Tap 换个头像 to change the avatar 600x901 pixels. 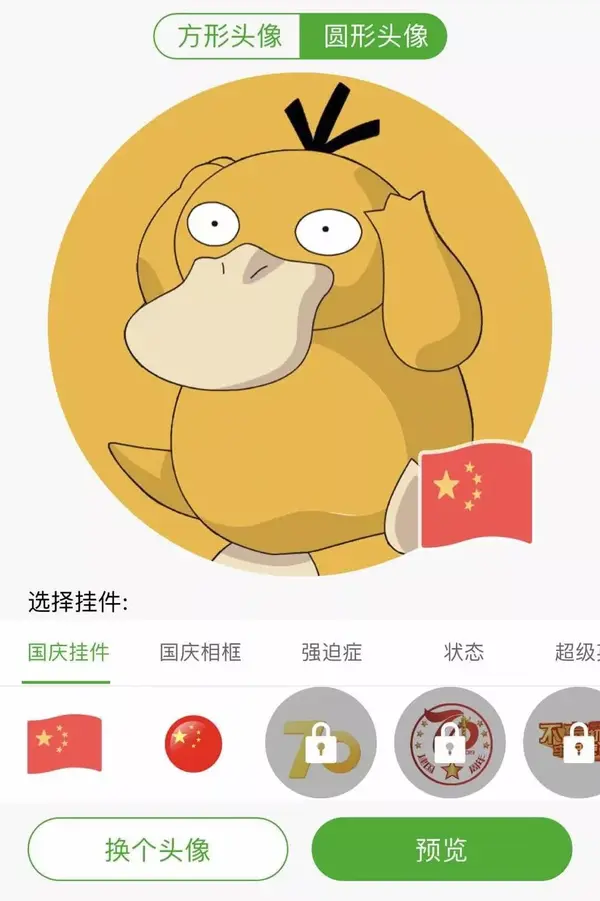point(157,850)
